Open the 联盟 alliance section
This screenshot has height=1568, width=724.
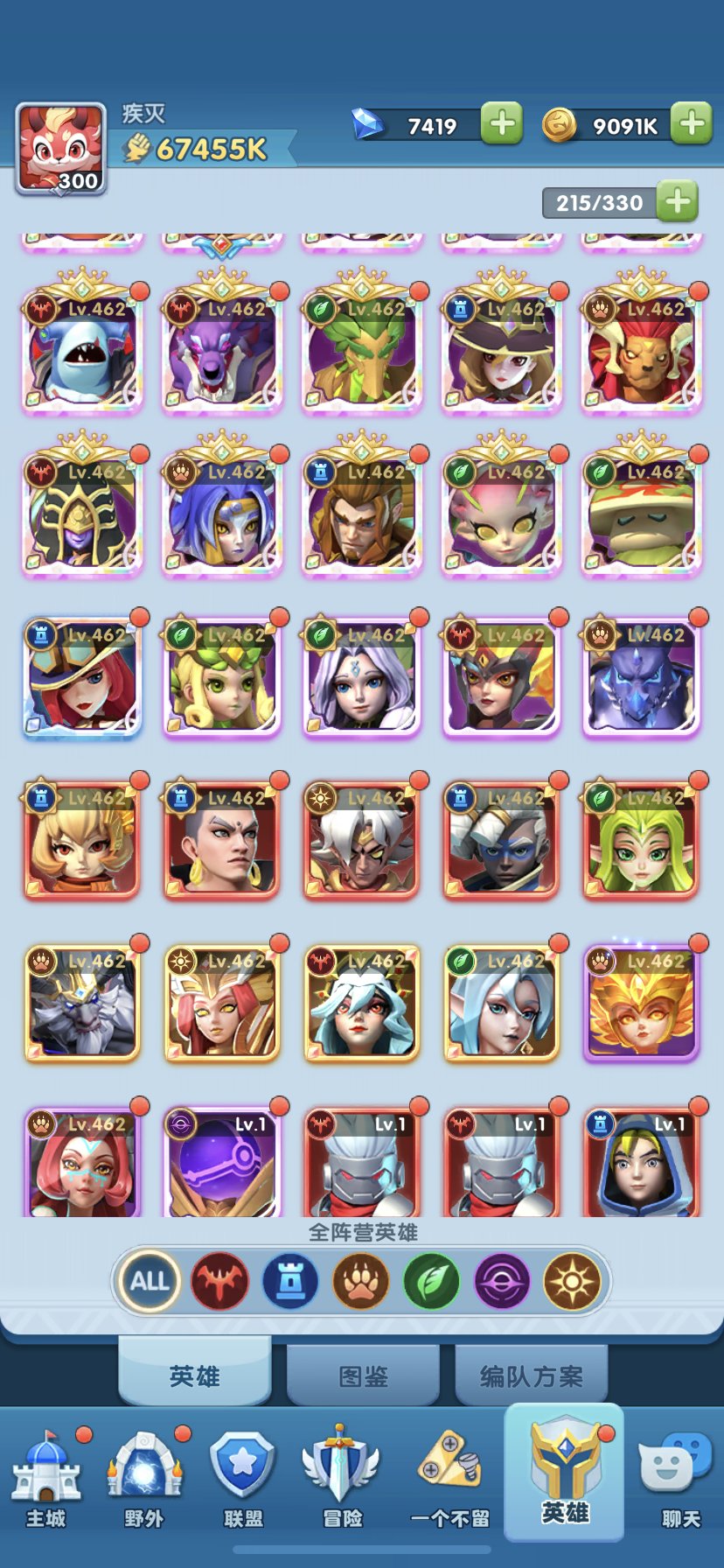(243, 1479)
